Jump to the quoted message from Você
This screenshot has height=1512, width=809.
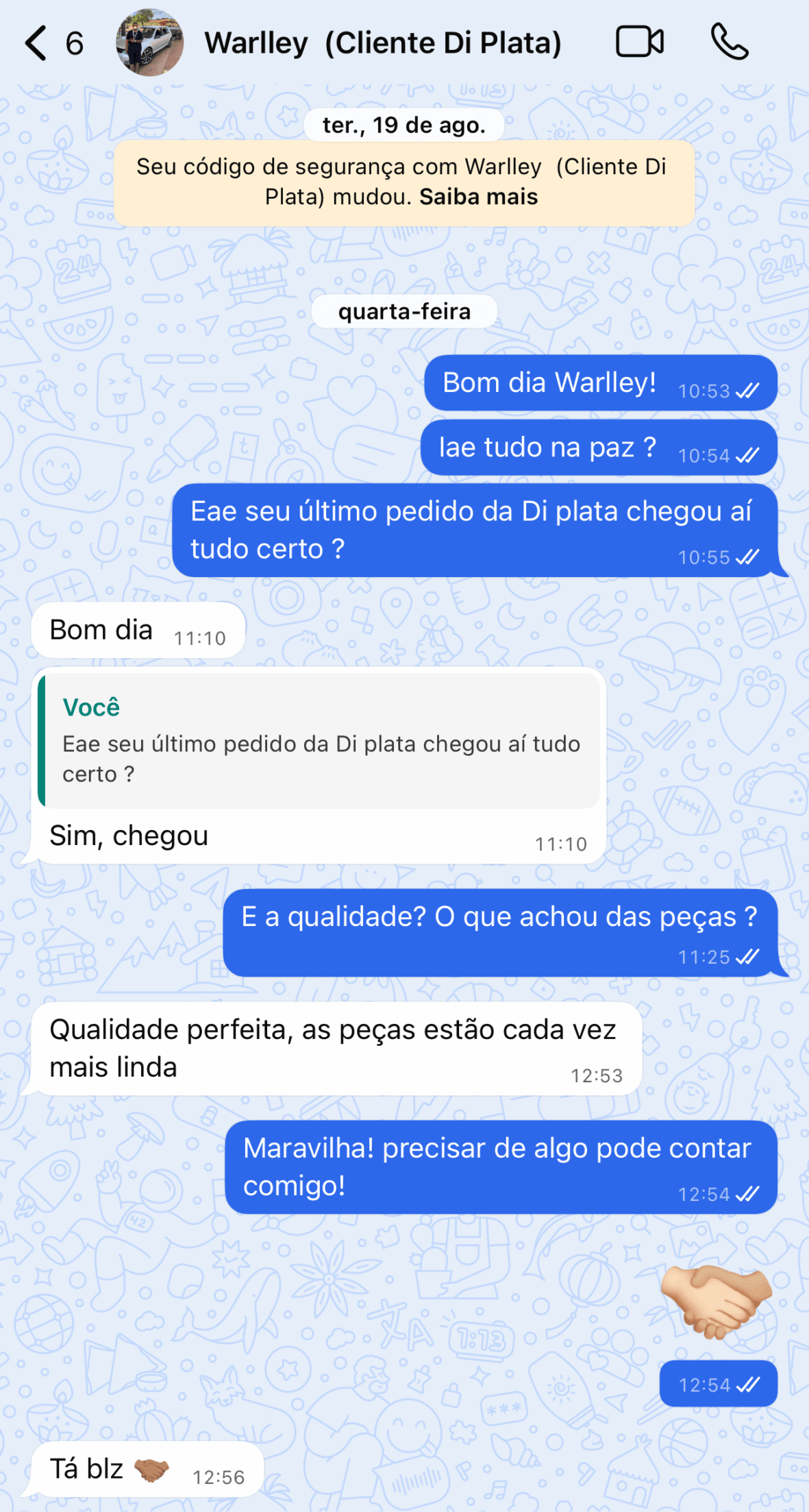(319, 741)
